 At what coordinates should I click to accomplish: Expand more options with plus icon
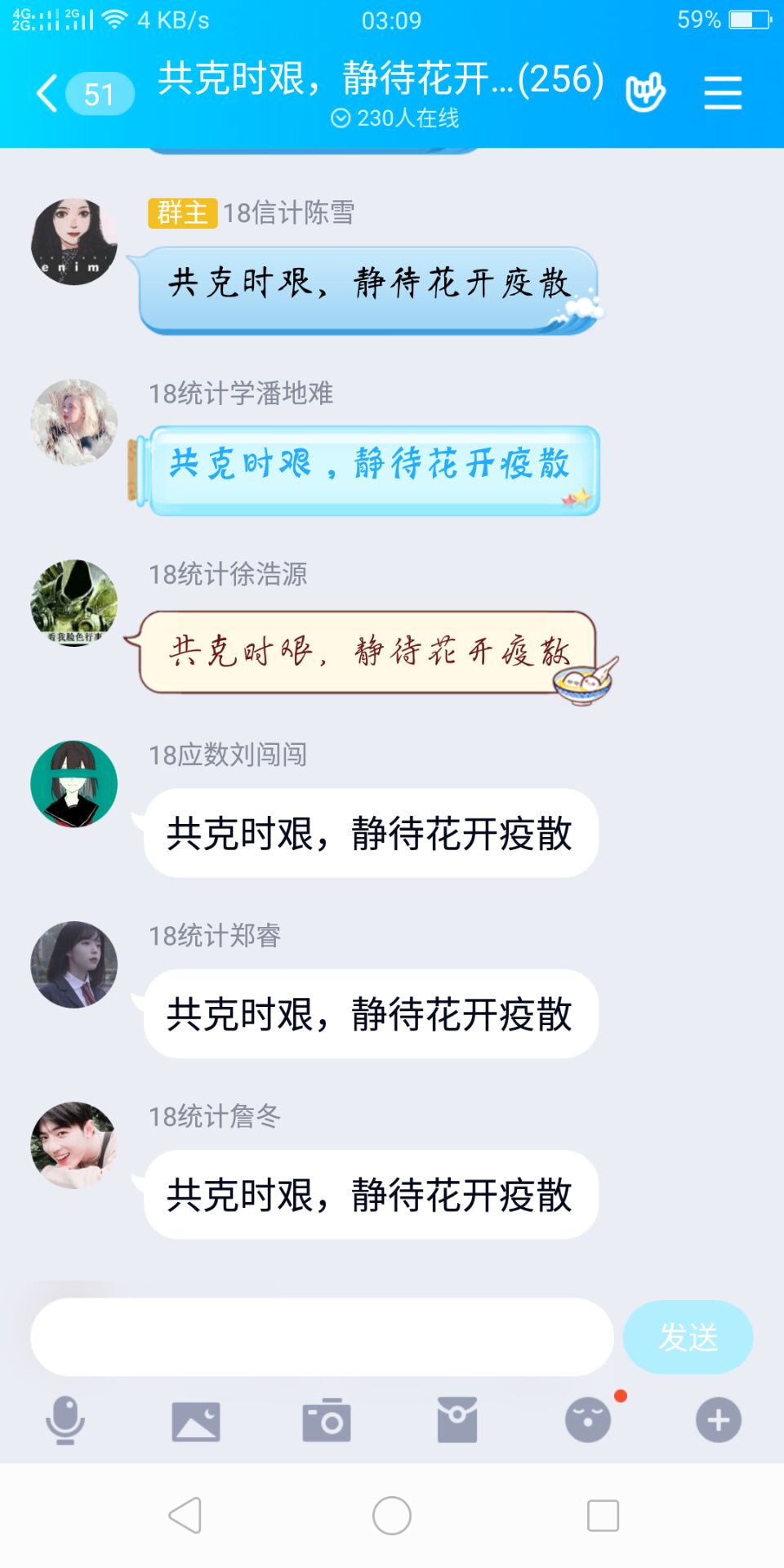click(719, 1420)
